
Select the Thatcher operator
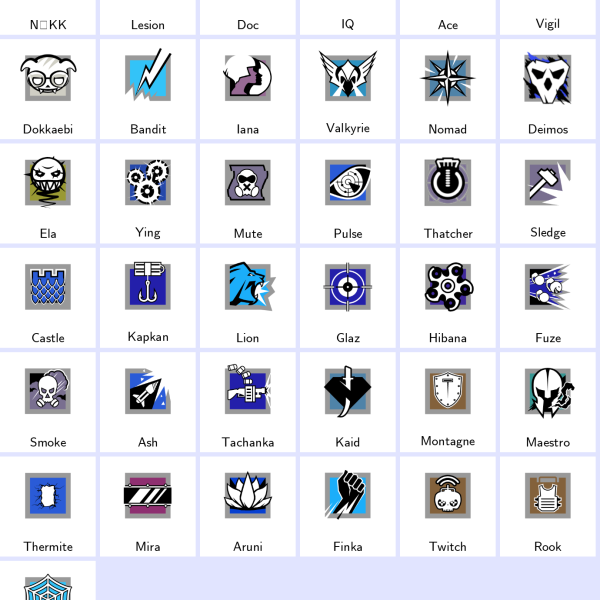[x=448, y=192]
